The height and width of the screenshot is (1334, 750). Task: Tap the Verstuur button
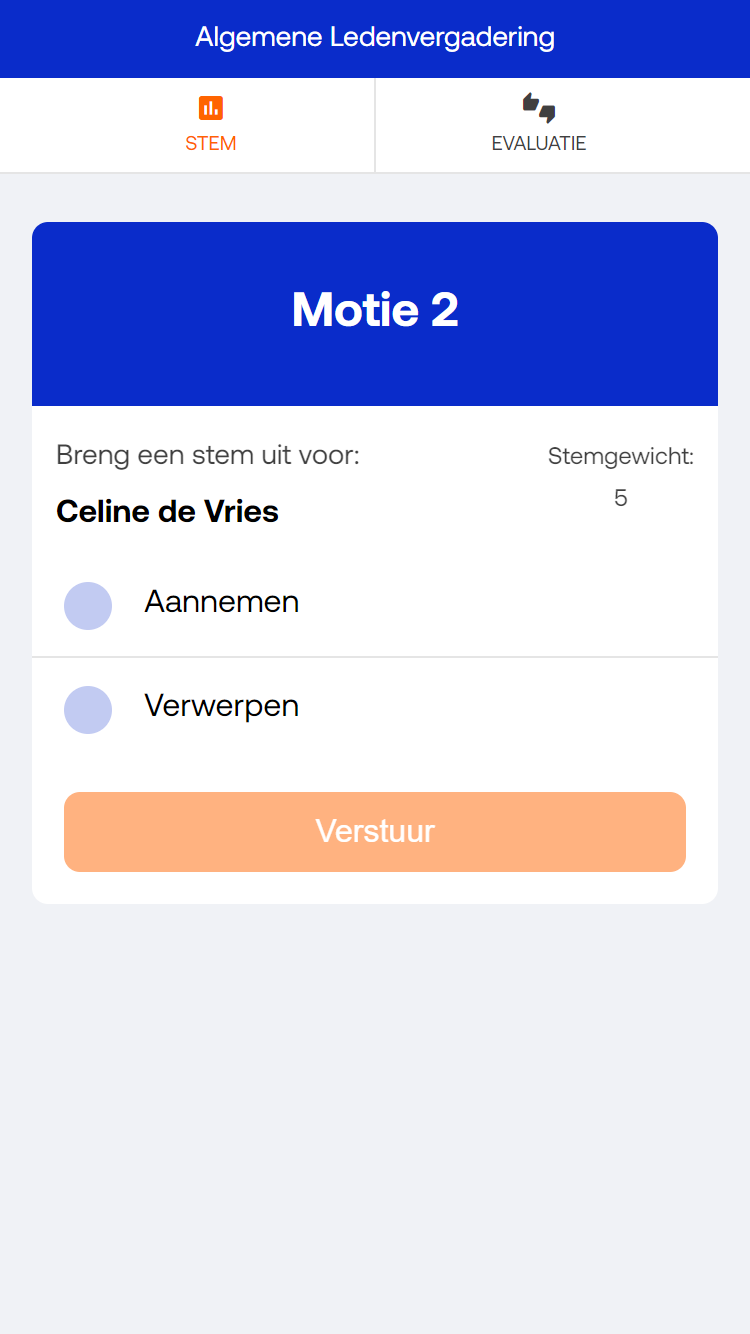point(375,832)
